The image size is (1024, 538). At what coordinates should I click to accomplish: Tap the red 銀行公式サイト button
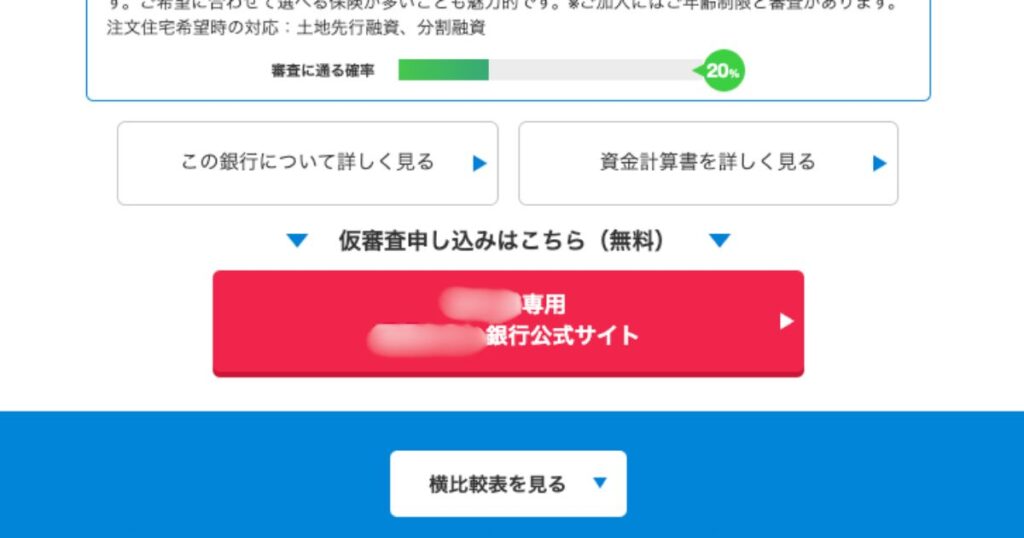click(508, 322)
